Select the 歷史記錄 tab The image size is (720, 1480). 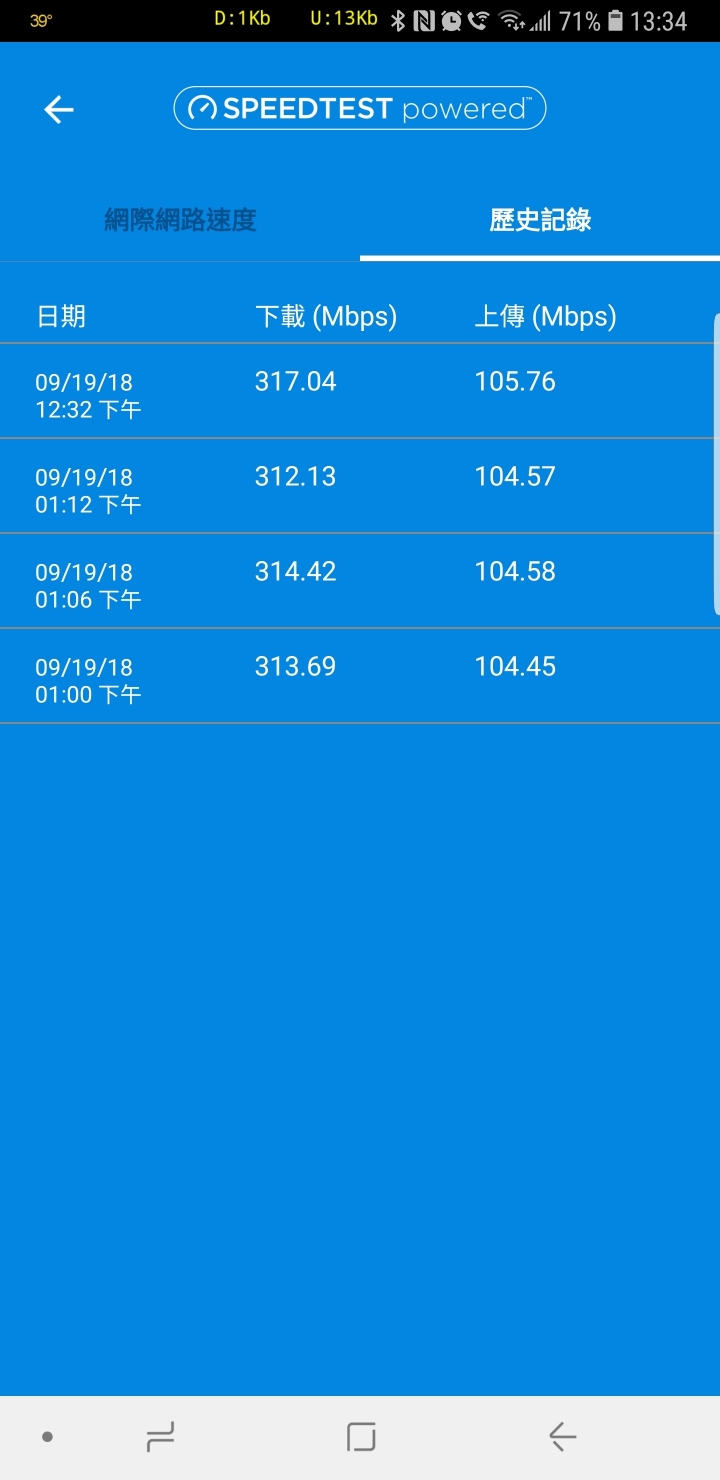click(x=540, y=220)
